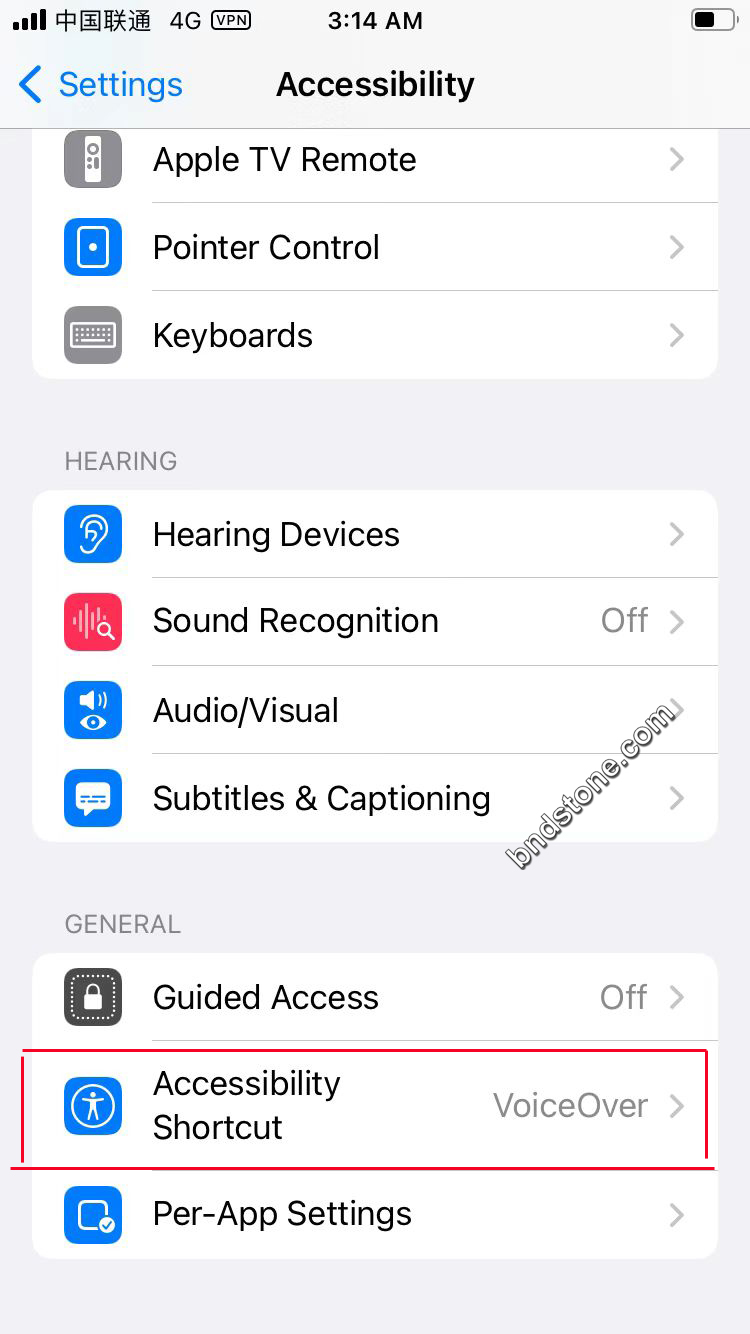Open Sound Recognition settings

[x=375, y=621]
